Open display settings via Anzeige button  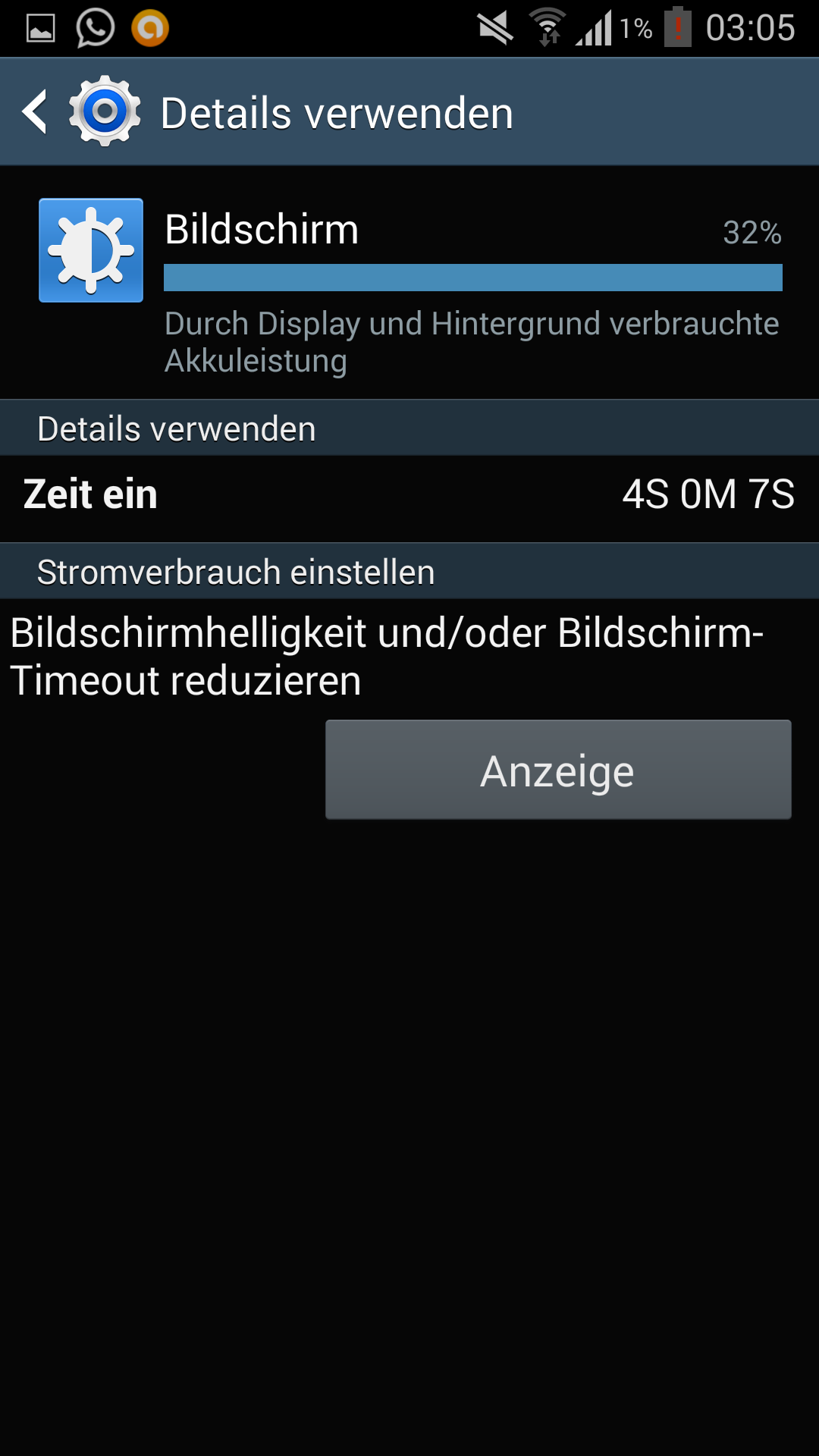coord(558,770)
